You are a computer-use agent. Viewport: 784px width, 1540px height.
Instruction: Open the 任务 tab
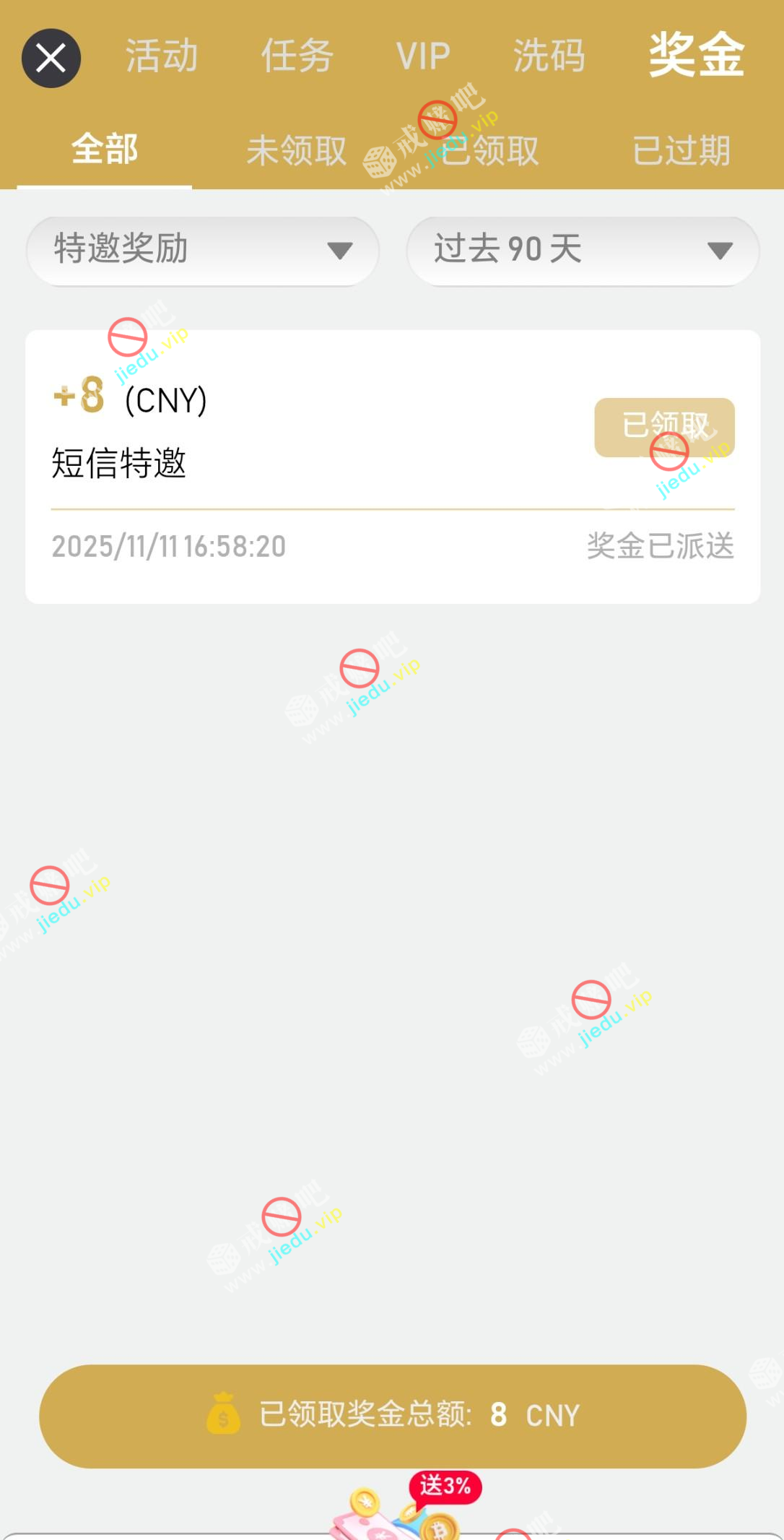(x=297, y=56)
